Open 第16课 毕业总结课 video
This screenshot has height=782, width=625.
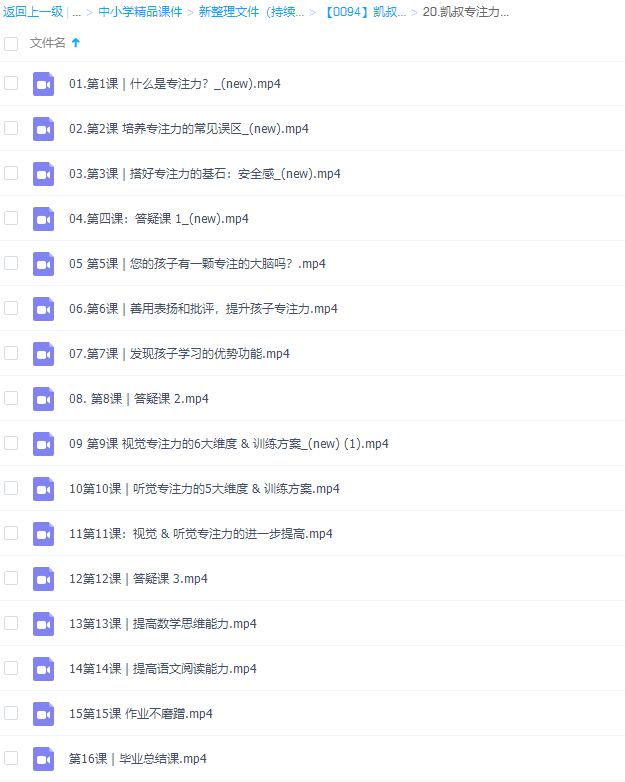point(137,759)
